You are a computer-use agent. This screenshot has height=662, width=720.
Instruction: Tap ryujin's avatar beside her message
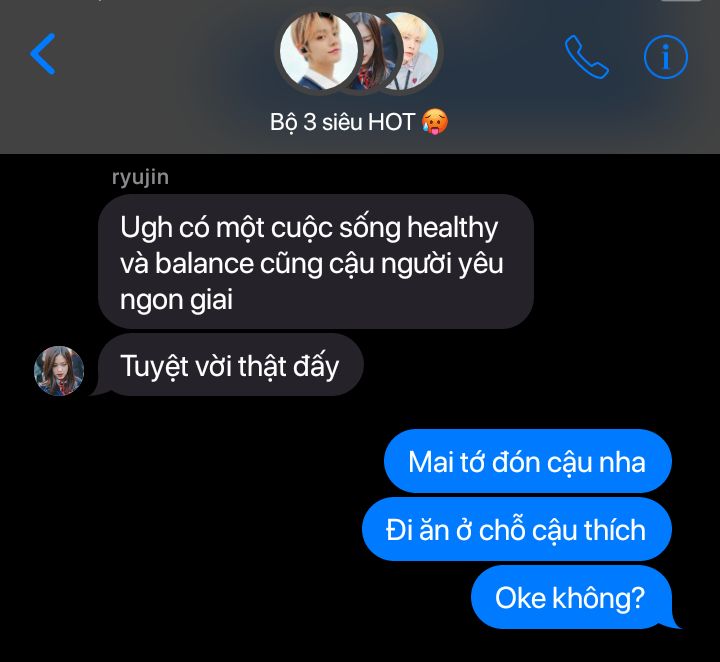point(59,370)
